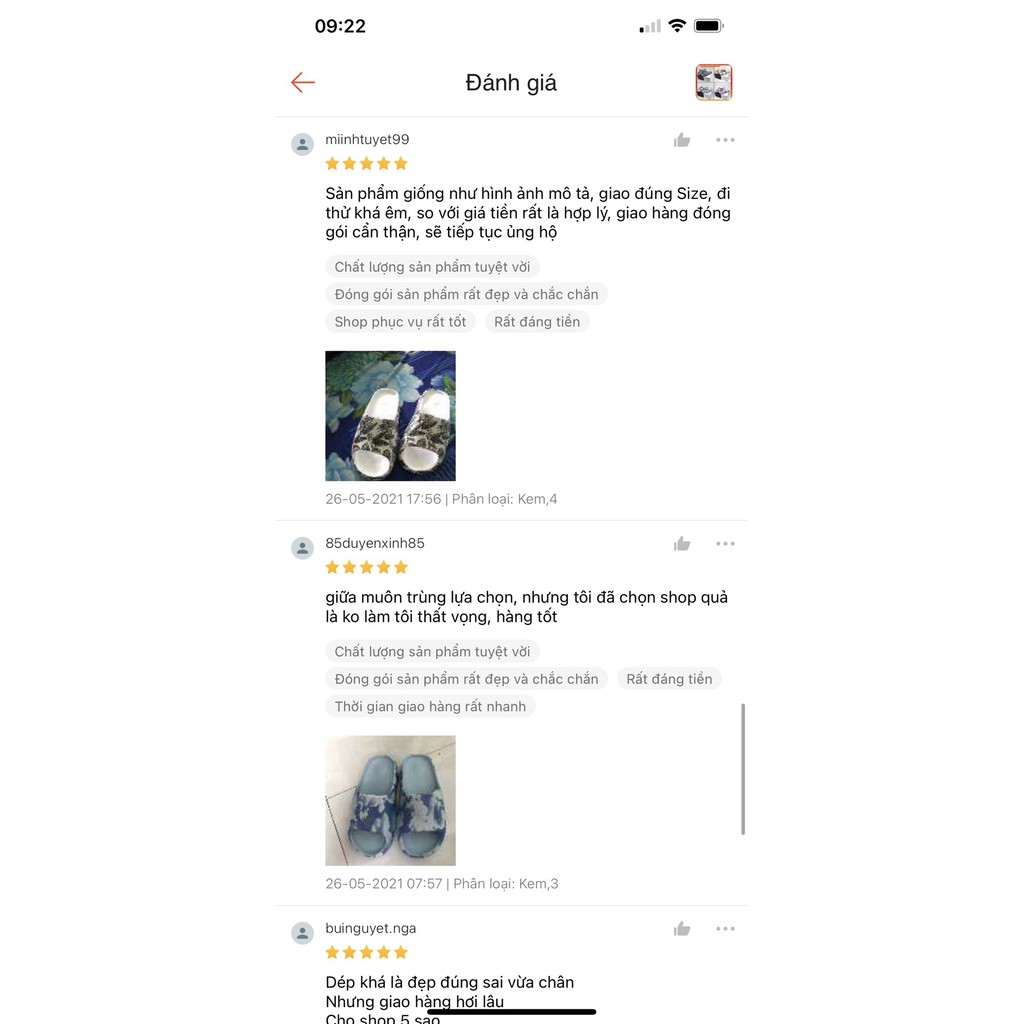Open more options for 85duyenxinh85's review
1024x1024 pixels.
tap(725, 544)
